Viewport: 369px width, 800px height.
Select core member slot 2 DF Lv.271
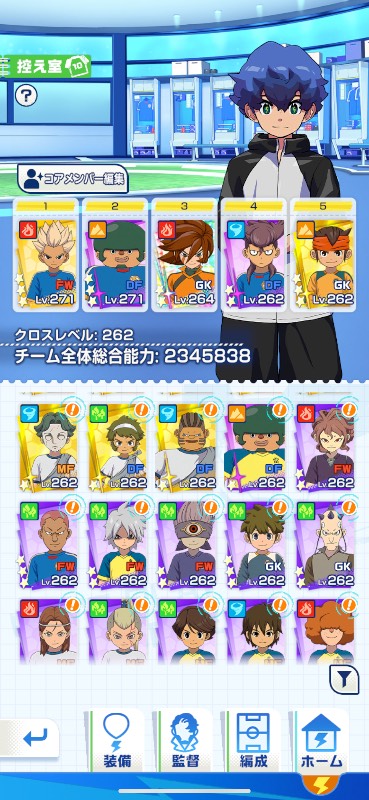click(x=115, y=255)
